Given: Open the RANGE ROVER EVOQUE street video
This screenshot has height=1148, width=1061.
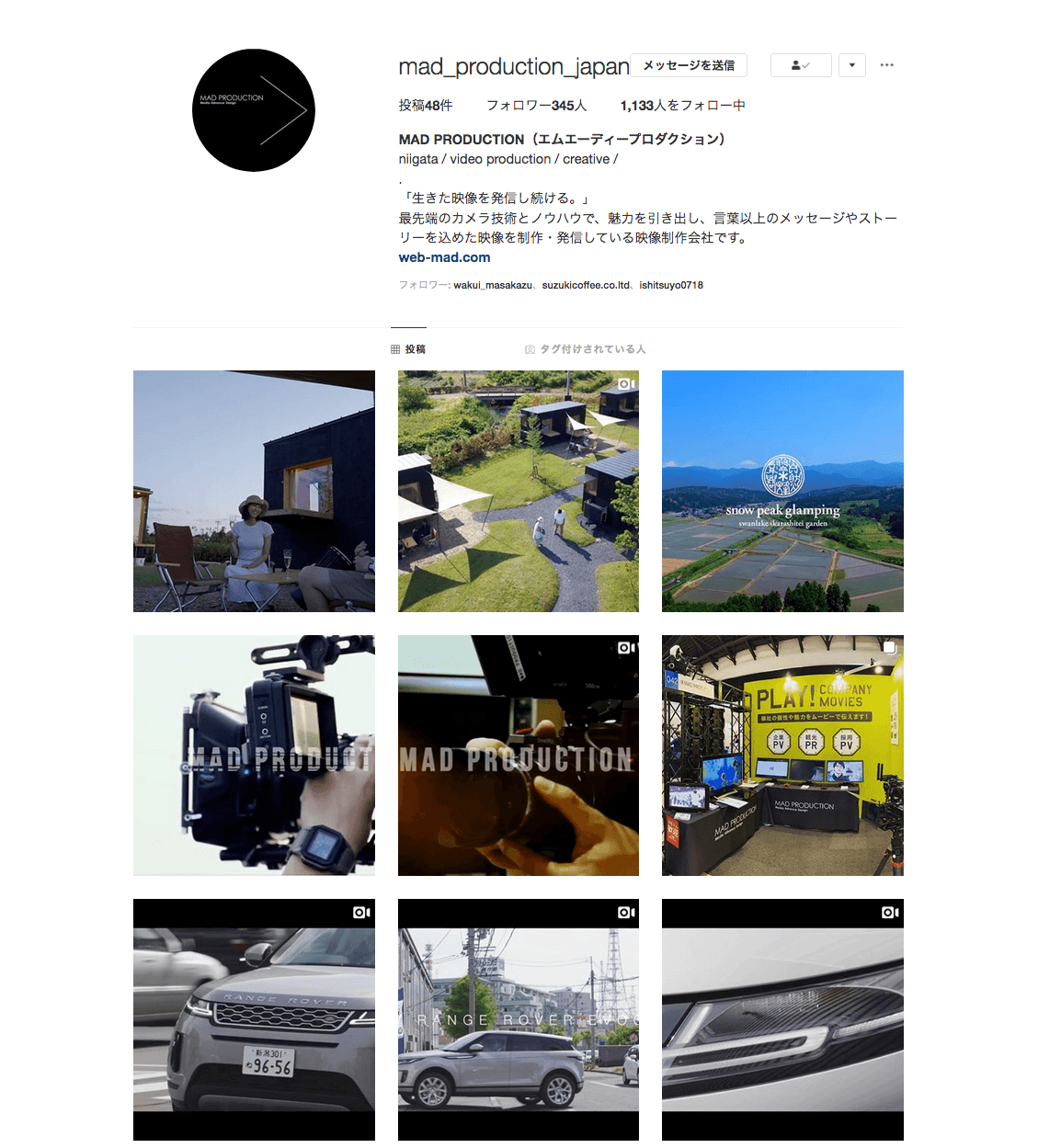Looking at the screenshot, I should (518, 1019).
